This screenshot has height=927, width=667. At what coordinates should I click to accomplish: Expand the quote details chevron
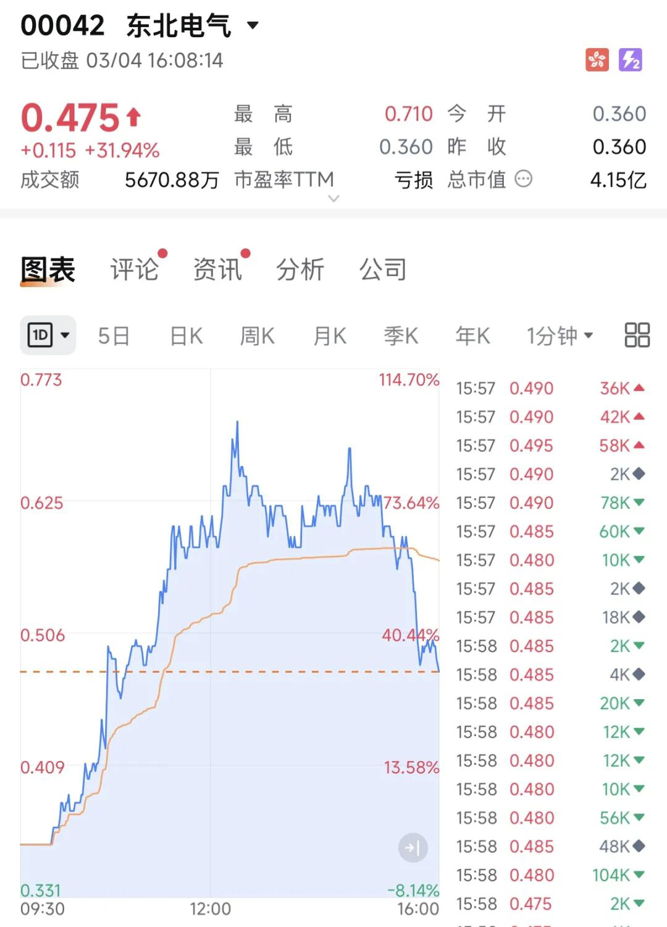click(x=334, y=198)
